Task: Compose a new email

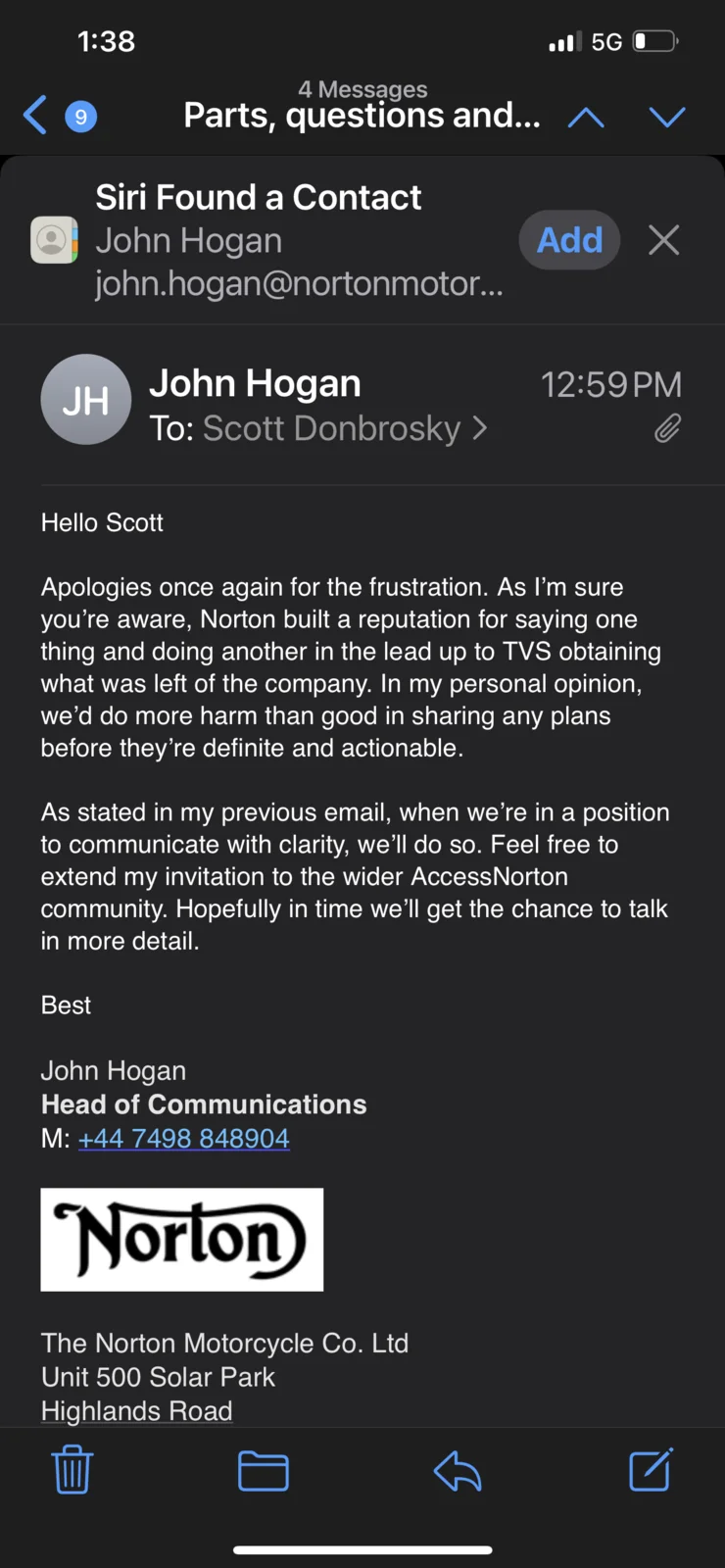Action: click(651, 1470)
